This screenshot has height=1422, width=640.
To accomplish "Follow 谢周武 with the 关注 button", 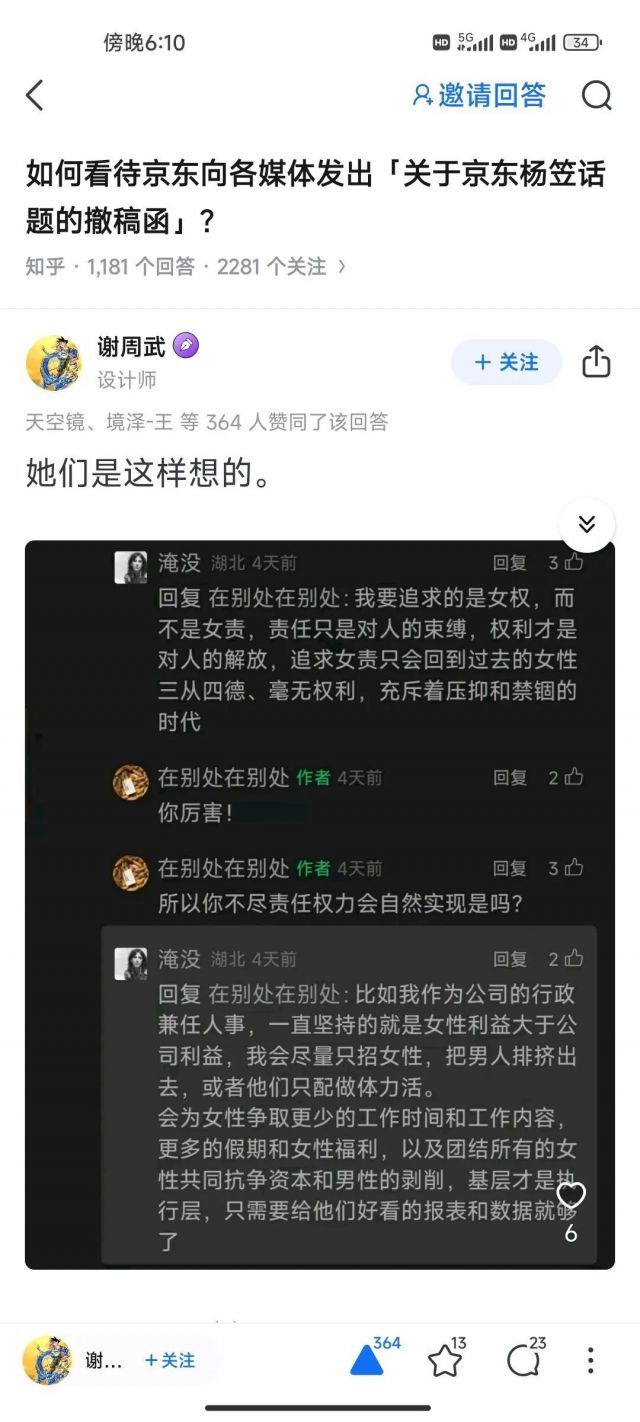I will pyautogui.click(x=506, y=362).
